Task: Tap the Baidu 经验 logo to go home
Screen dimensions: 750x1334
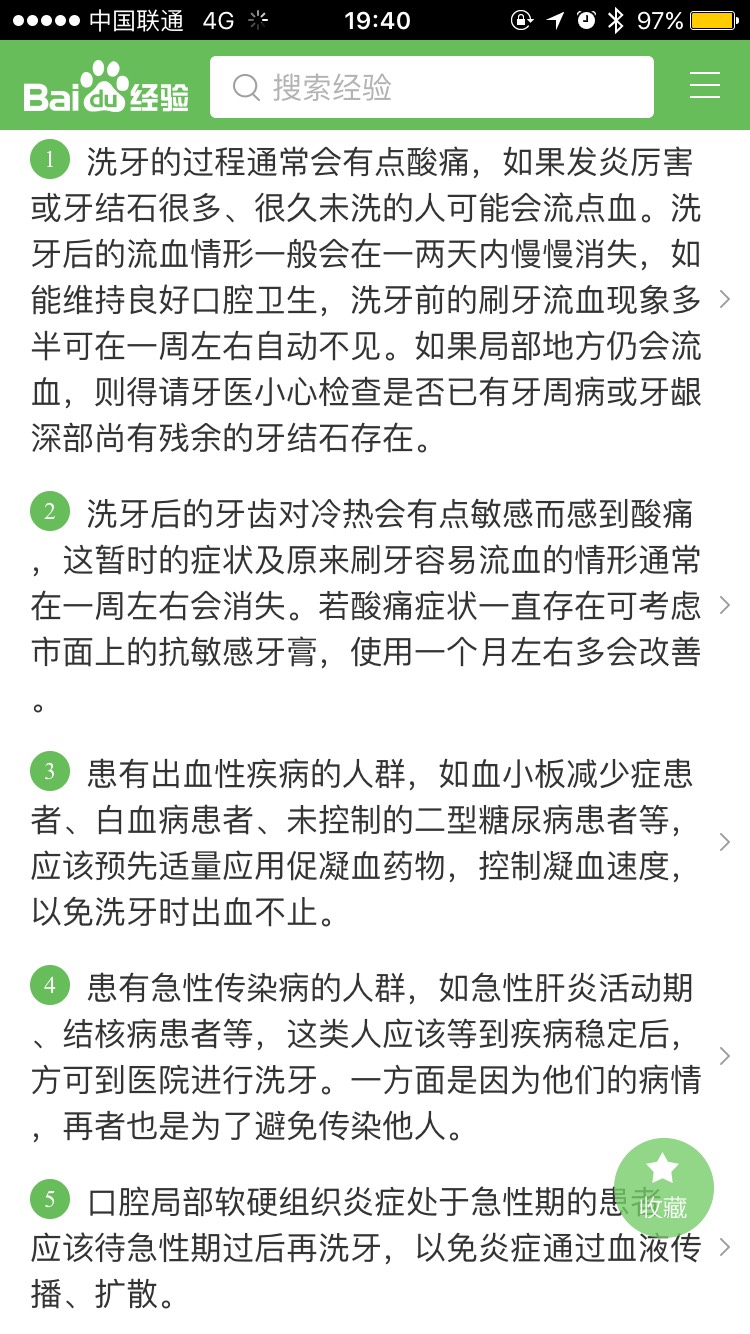Action: click(105, 88)
